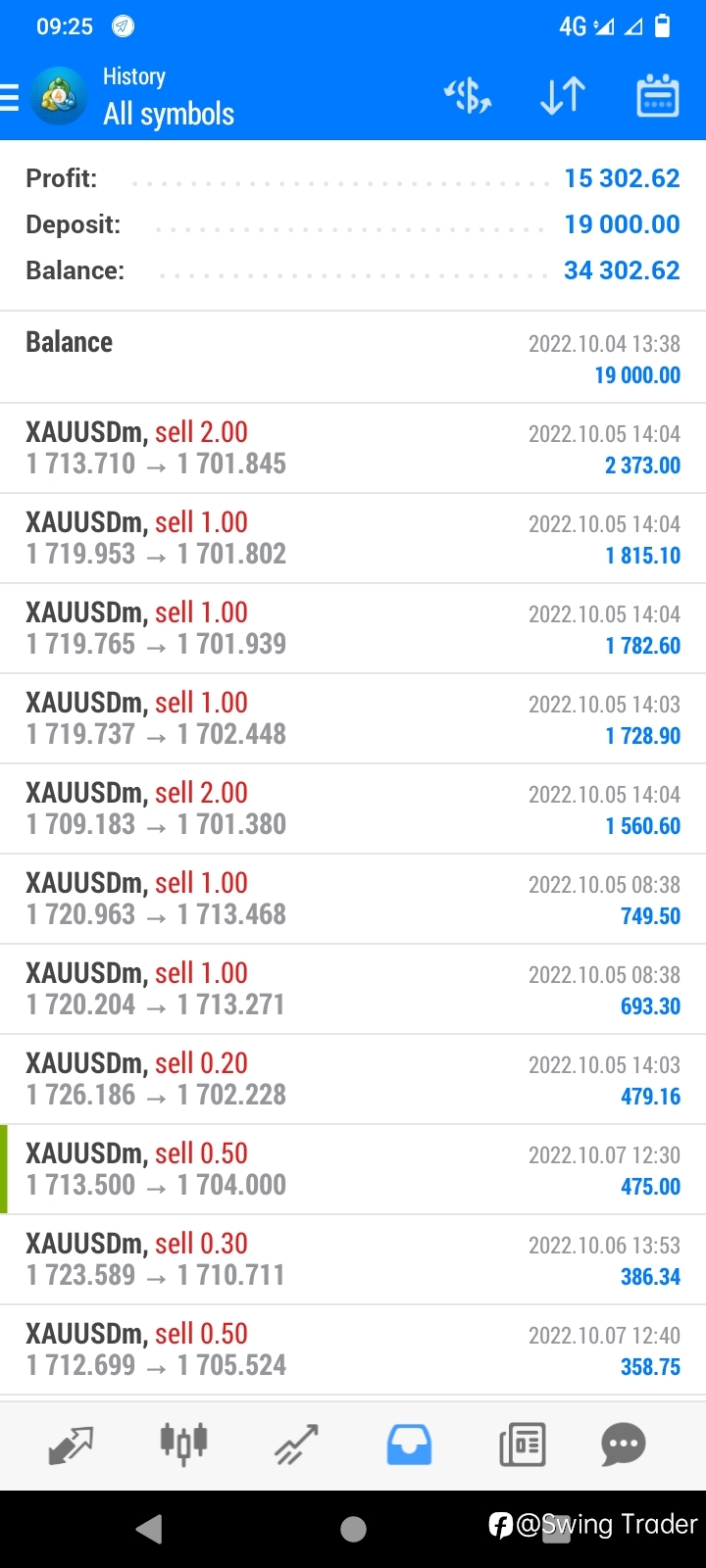
Task: Open the News tab
Action: (x=522, y=1445)
